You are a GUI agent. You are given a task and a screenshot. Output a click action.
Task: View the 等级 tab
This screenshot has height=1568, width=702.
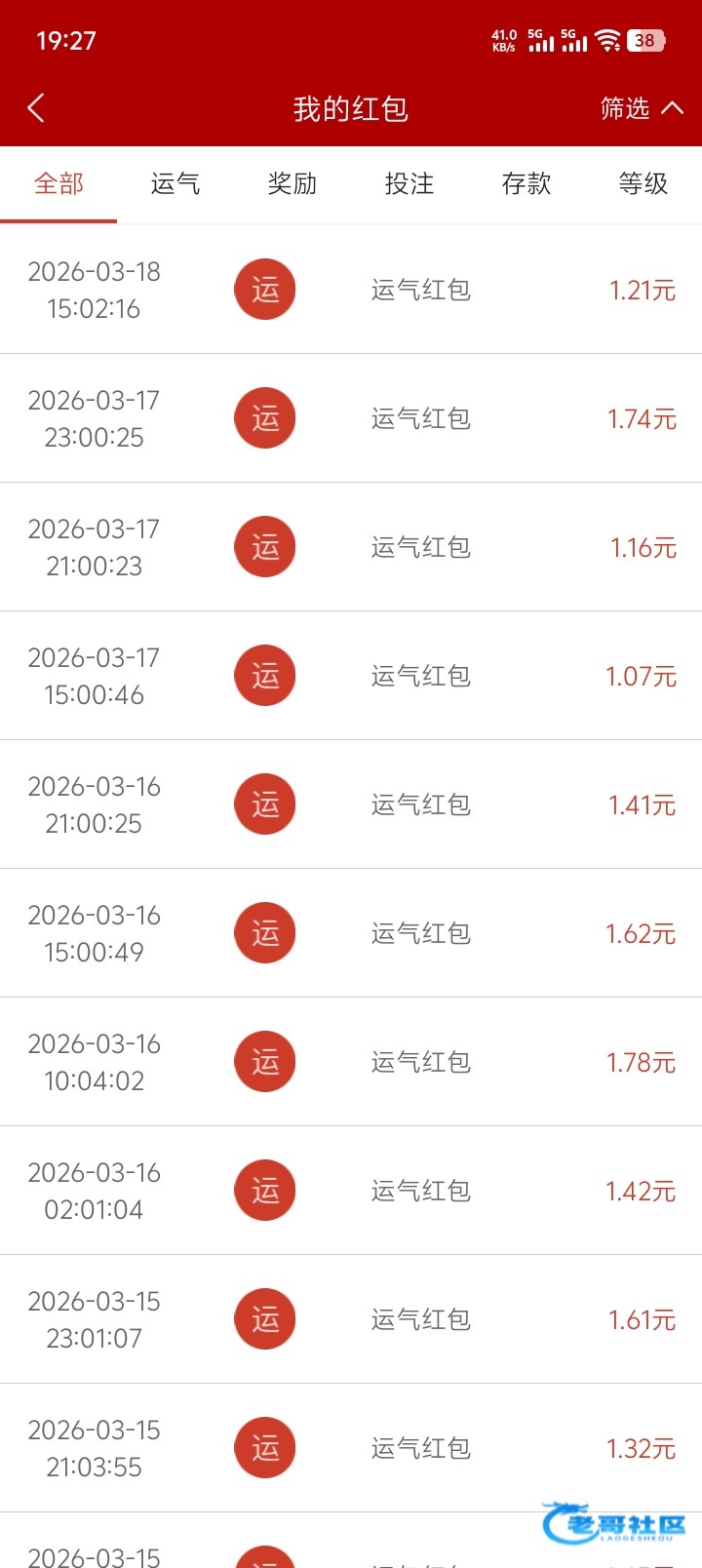[x=643, y=183]
